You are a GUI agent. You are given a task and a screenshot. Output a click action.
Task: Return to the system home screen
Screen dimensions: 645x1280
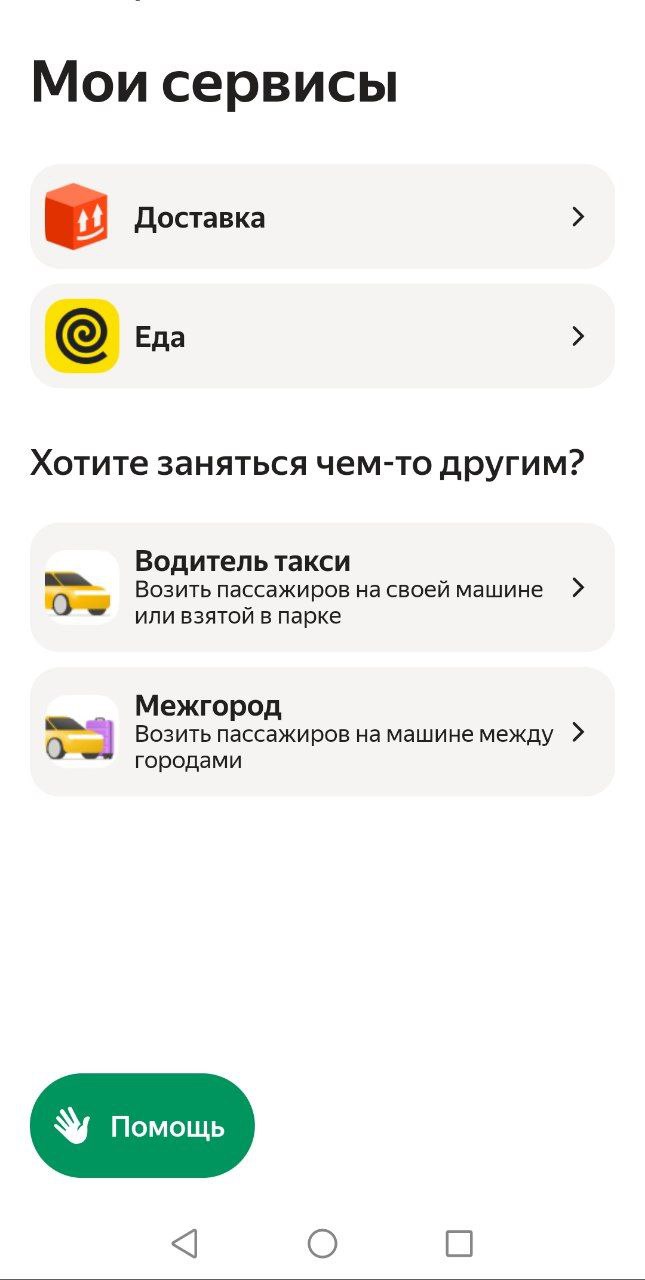322,1243
